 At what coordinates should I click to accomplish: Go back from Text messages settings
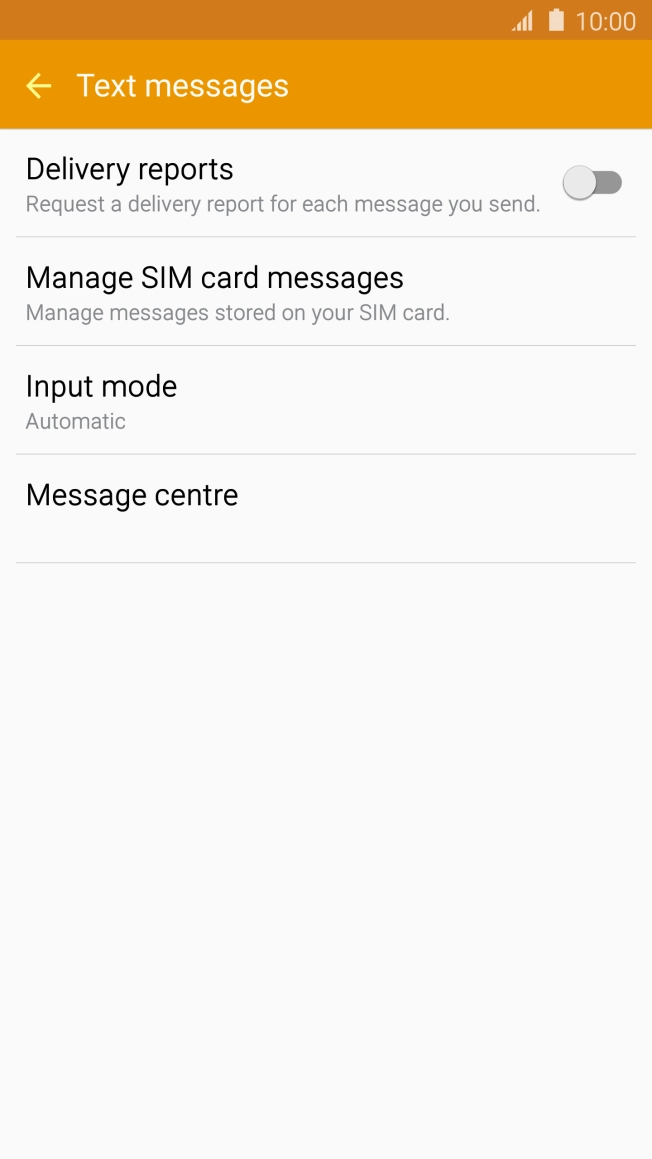pos(38,86)
